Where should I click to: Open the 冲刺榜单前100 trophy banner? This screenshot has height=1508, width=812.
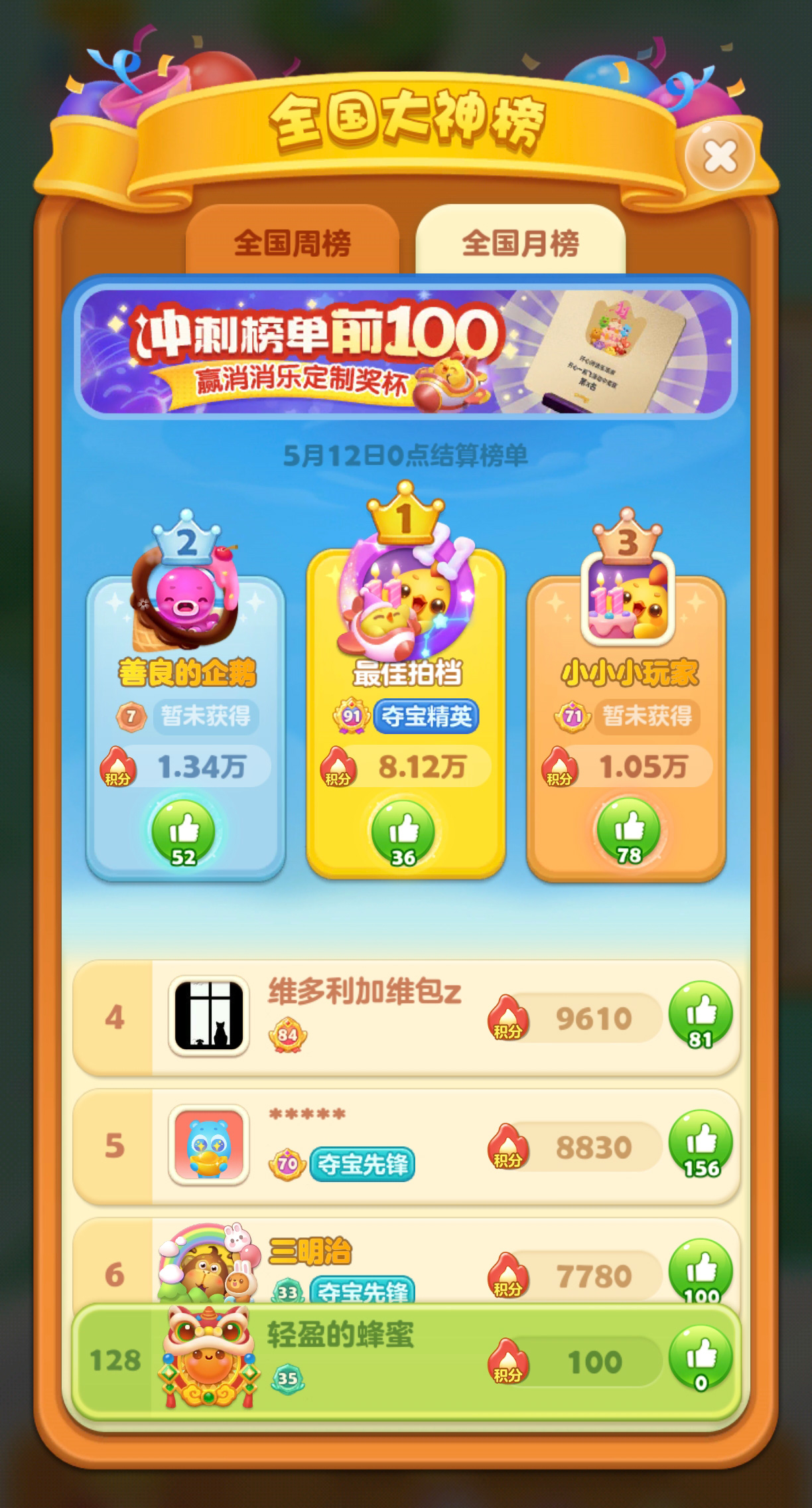point(405,352)
